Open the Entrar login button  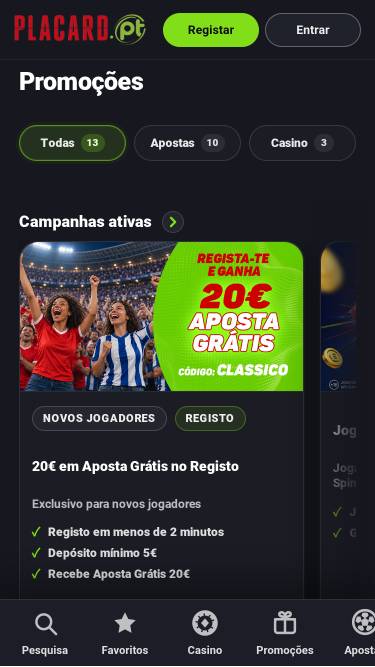tap(313, 30)
